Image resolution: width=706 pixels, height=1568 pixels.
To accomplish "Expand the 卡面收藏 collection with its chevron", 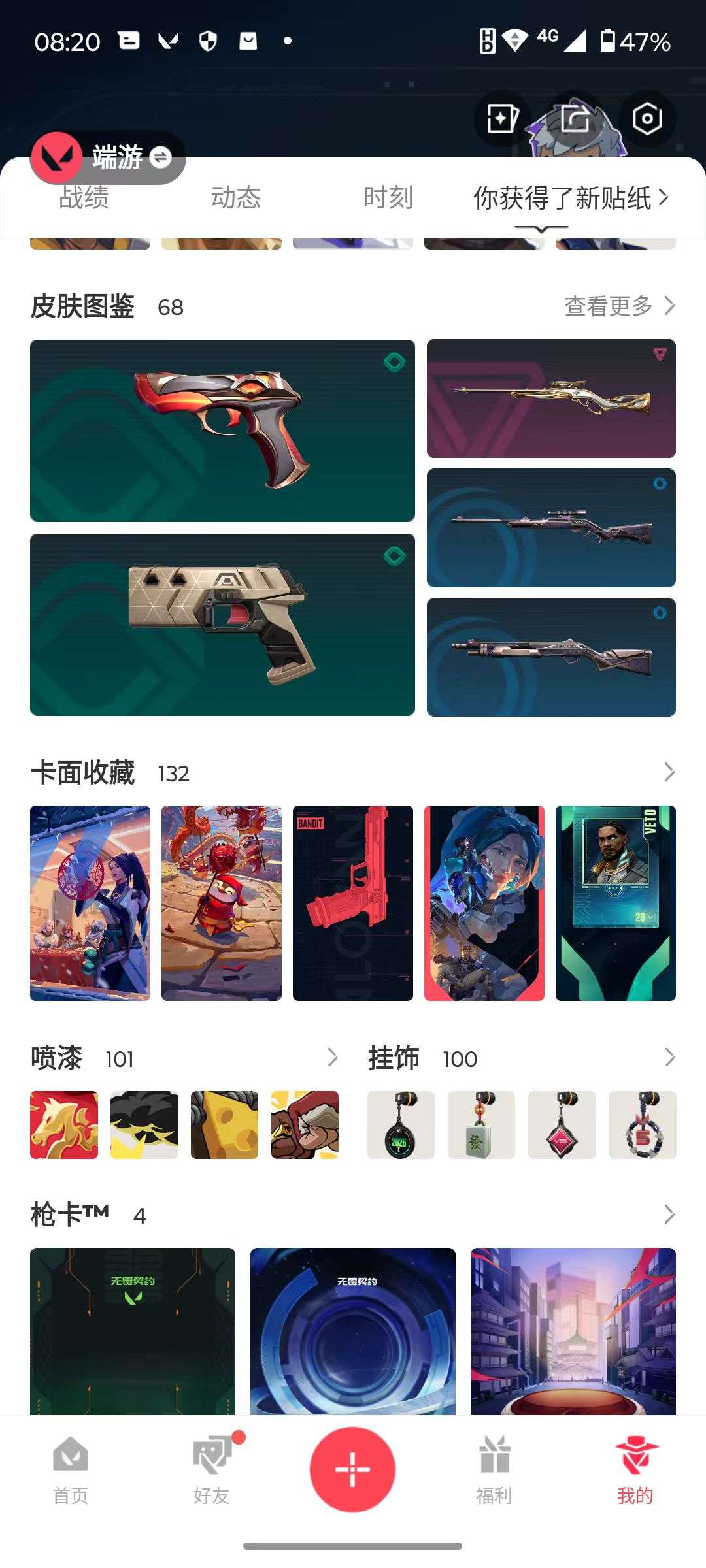I will tap(670, 772).
